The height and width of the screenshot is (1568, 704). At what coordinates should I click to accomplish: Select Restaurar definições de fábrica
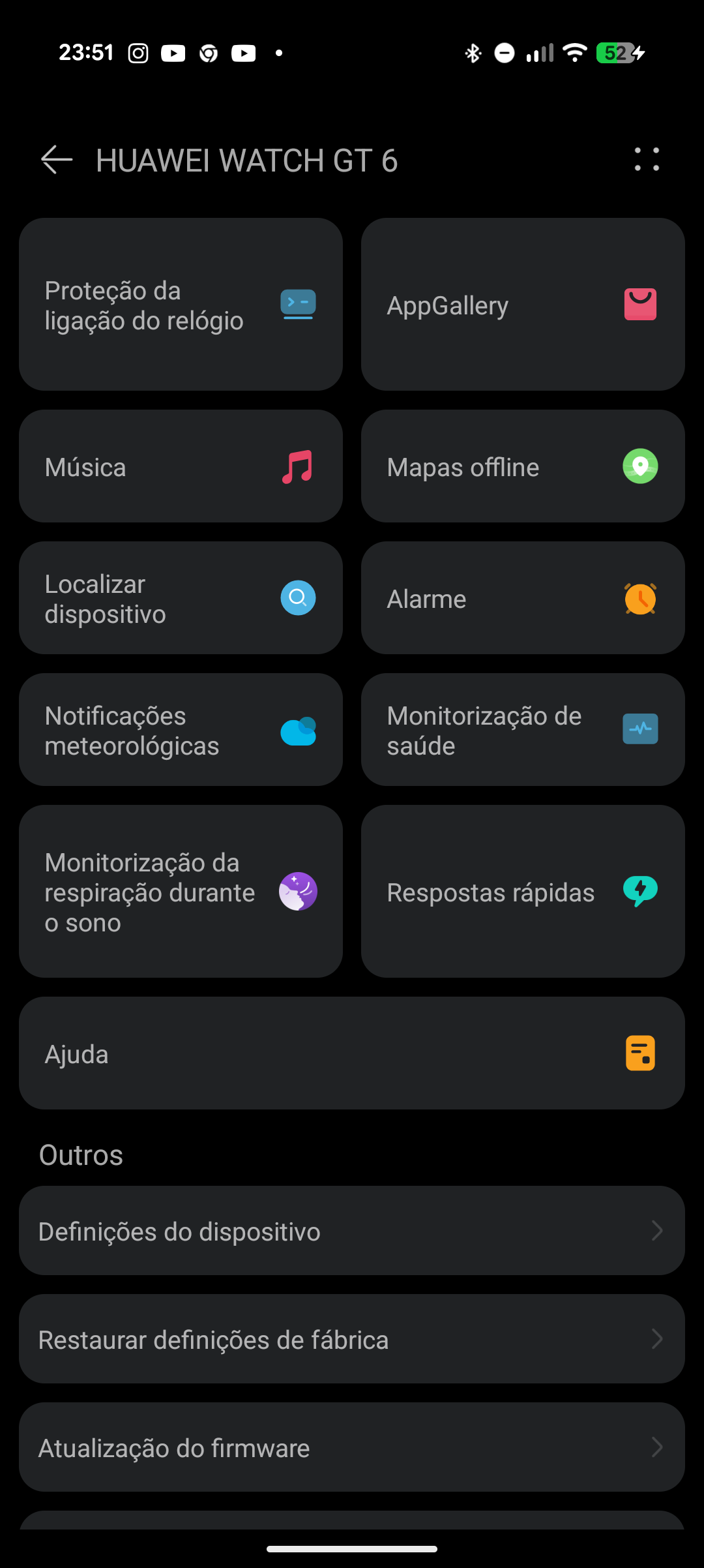coord(352,1339)
